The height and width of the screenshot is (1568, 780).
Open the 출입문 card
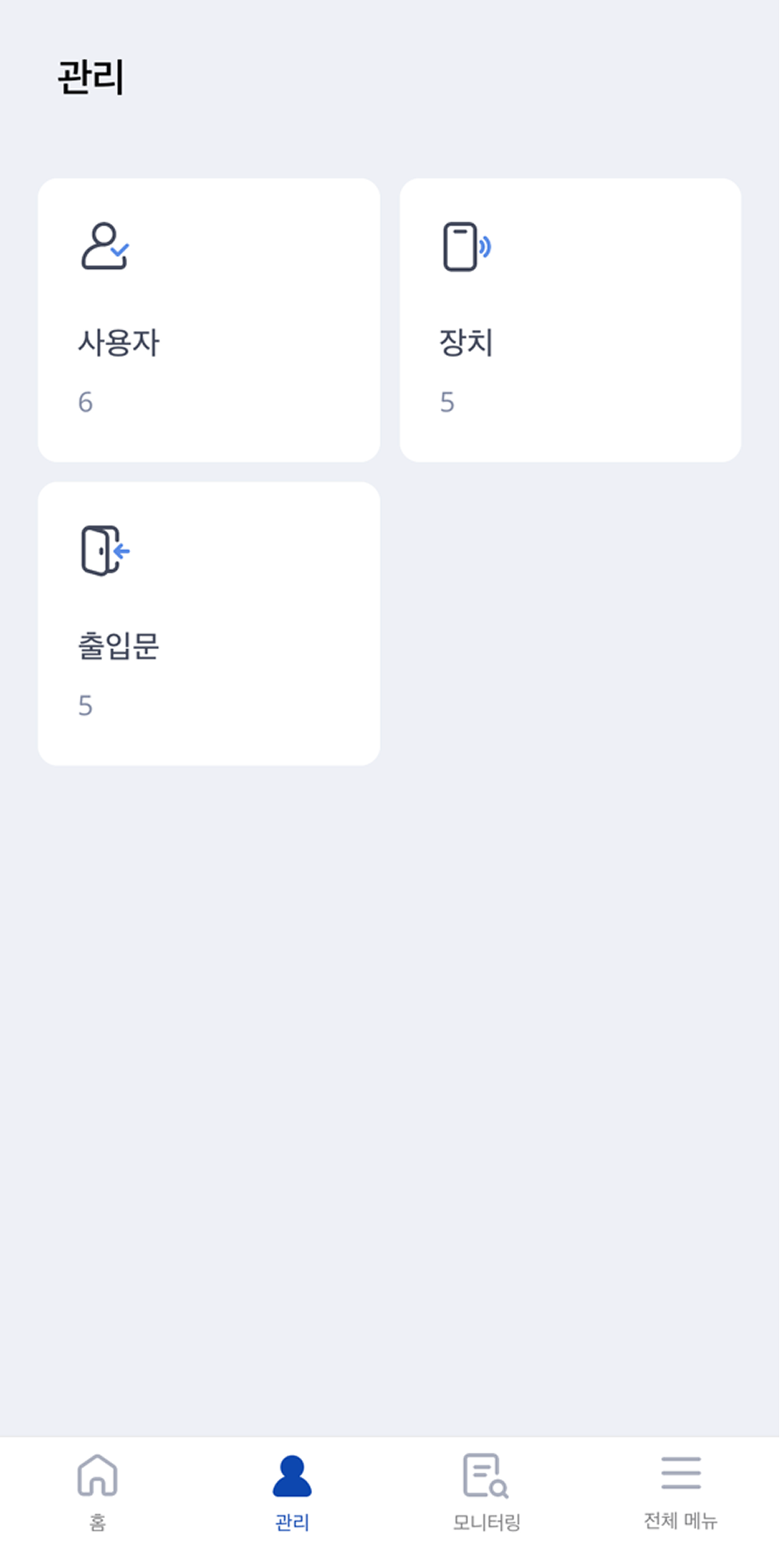pyautogui.click(x=209, y=624)
